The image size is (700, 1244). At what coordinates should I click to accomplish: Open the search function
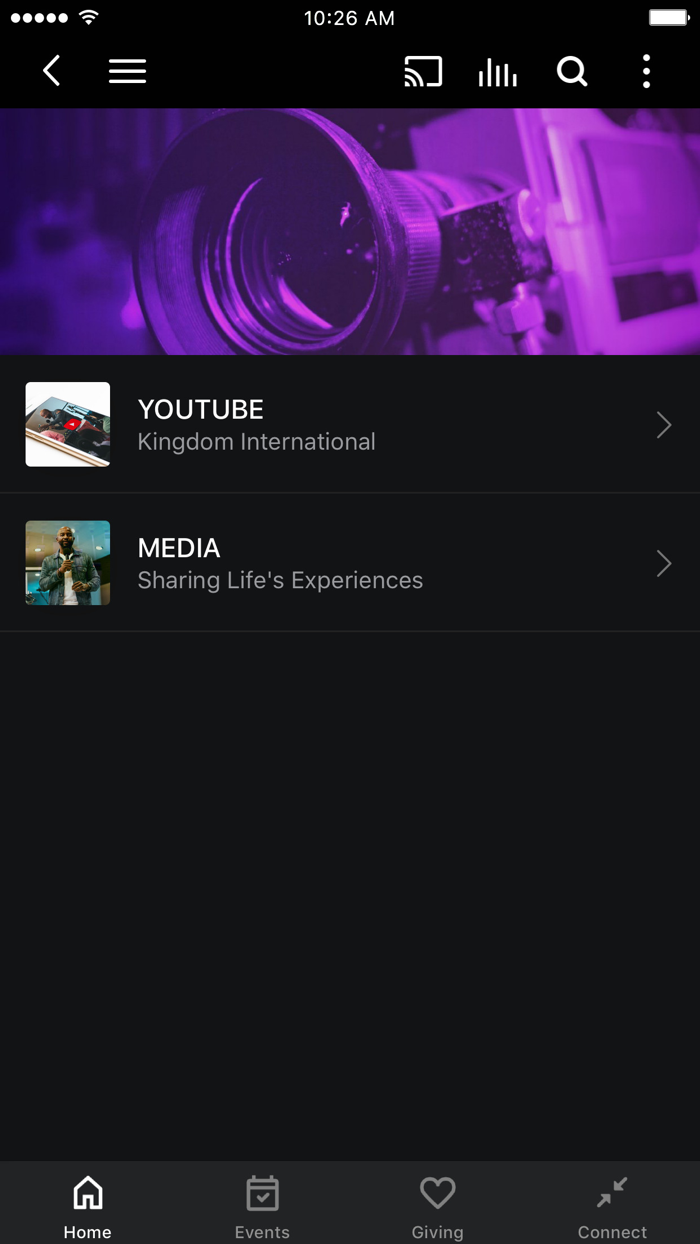(572, 71)
